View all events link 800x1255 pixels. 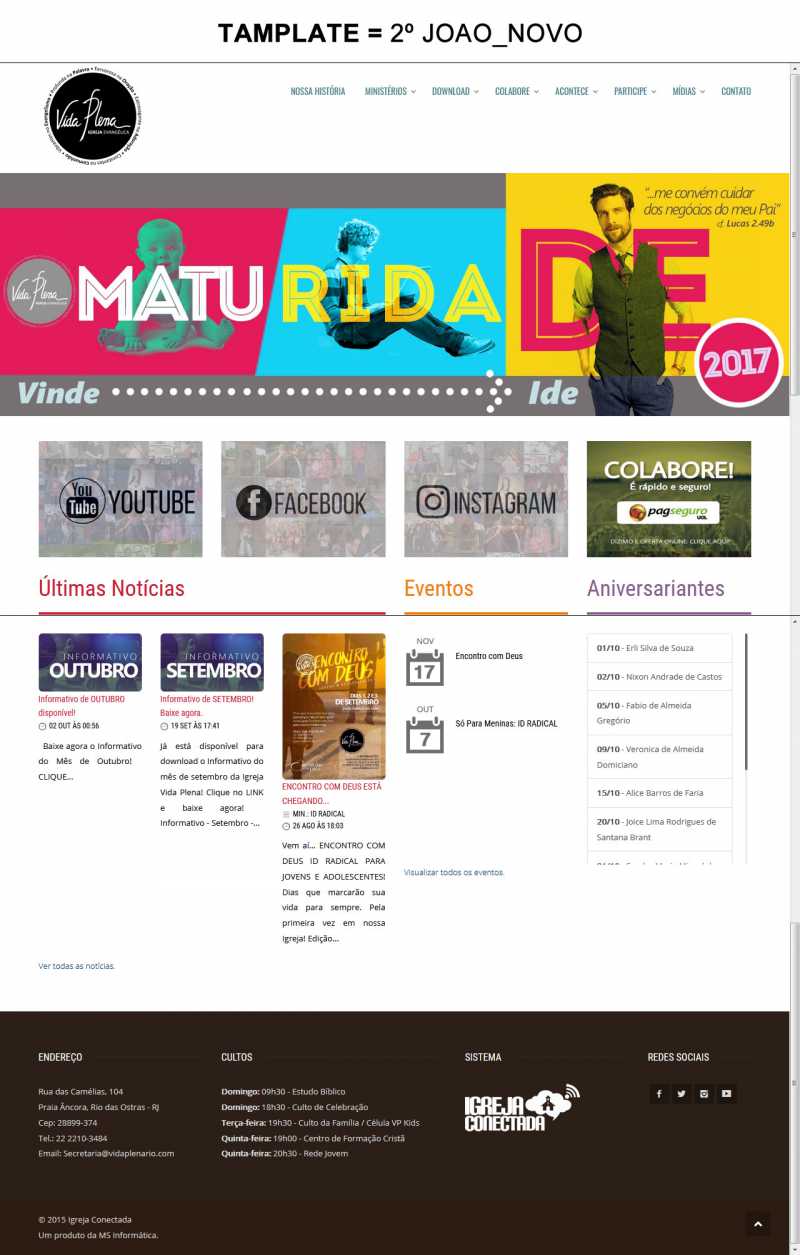click(x=454, y=872)
